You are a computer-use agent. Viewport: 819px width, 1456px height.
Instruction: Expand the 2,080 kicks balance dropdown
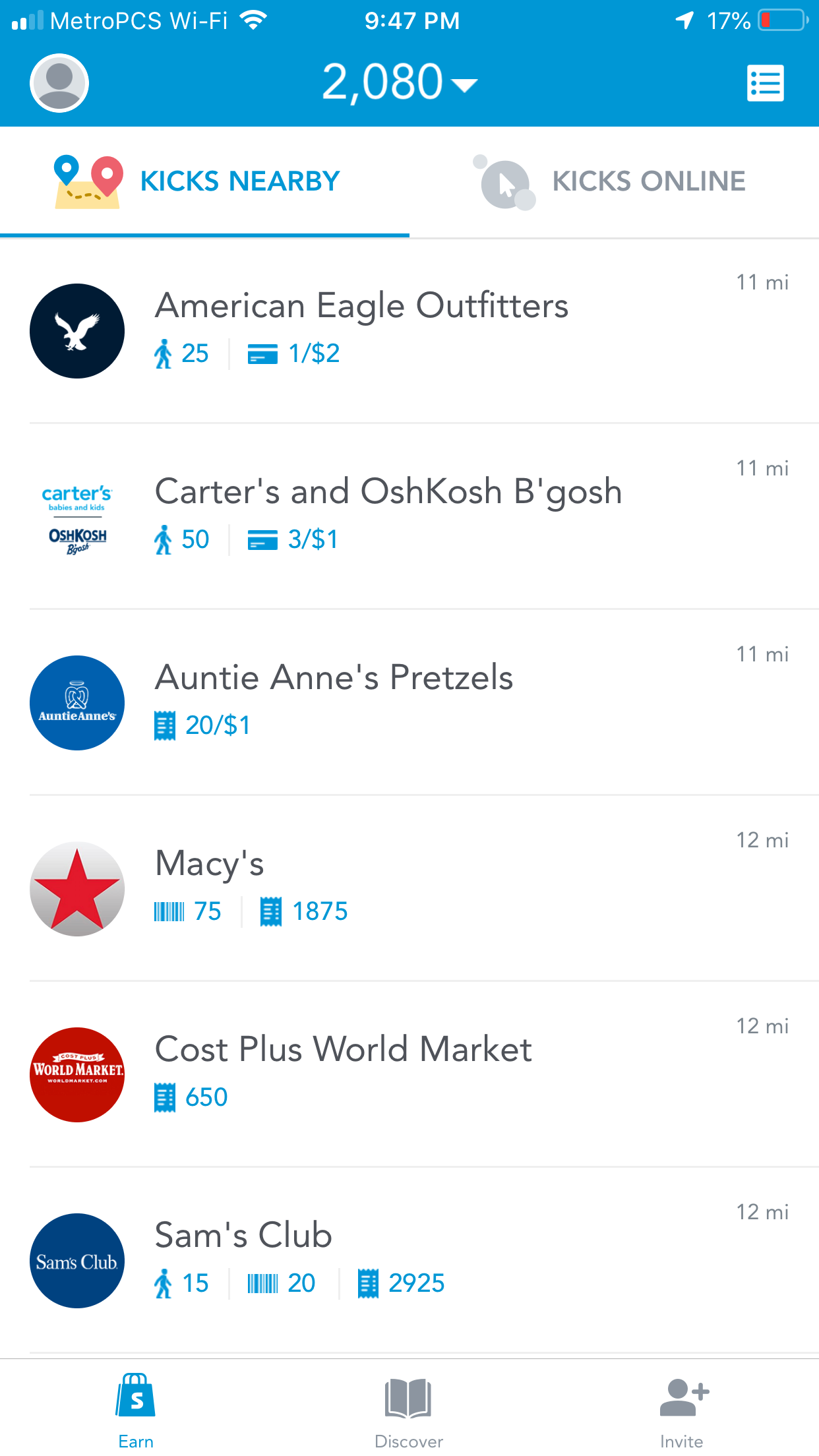click(398, 83)
